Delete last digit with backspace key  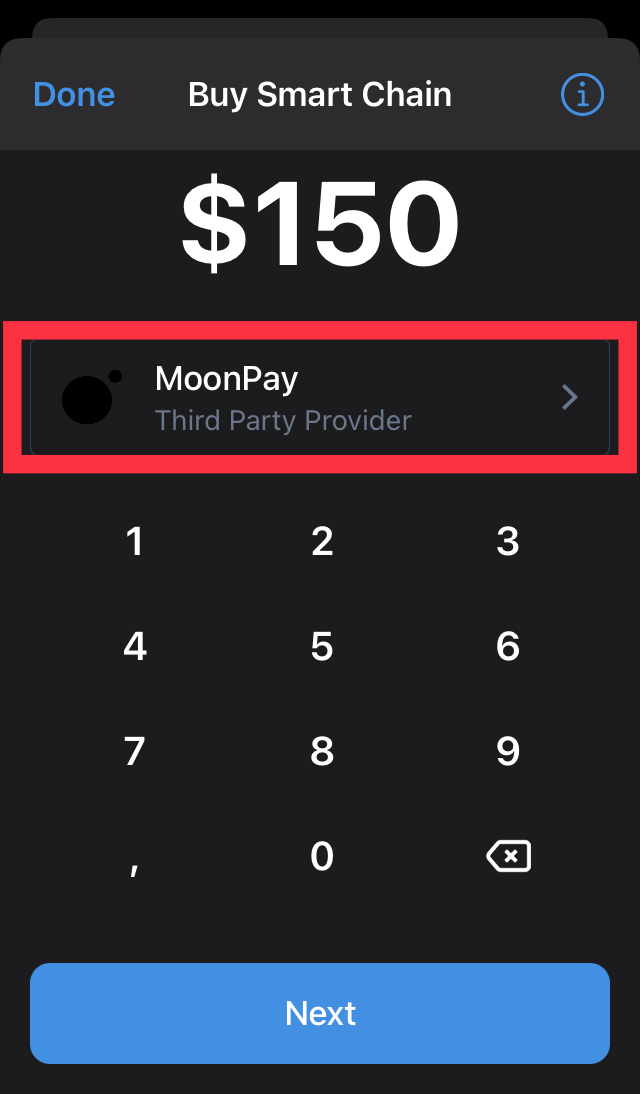pos(508,856)
